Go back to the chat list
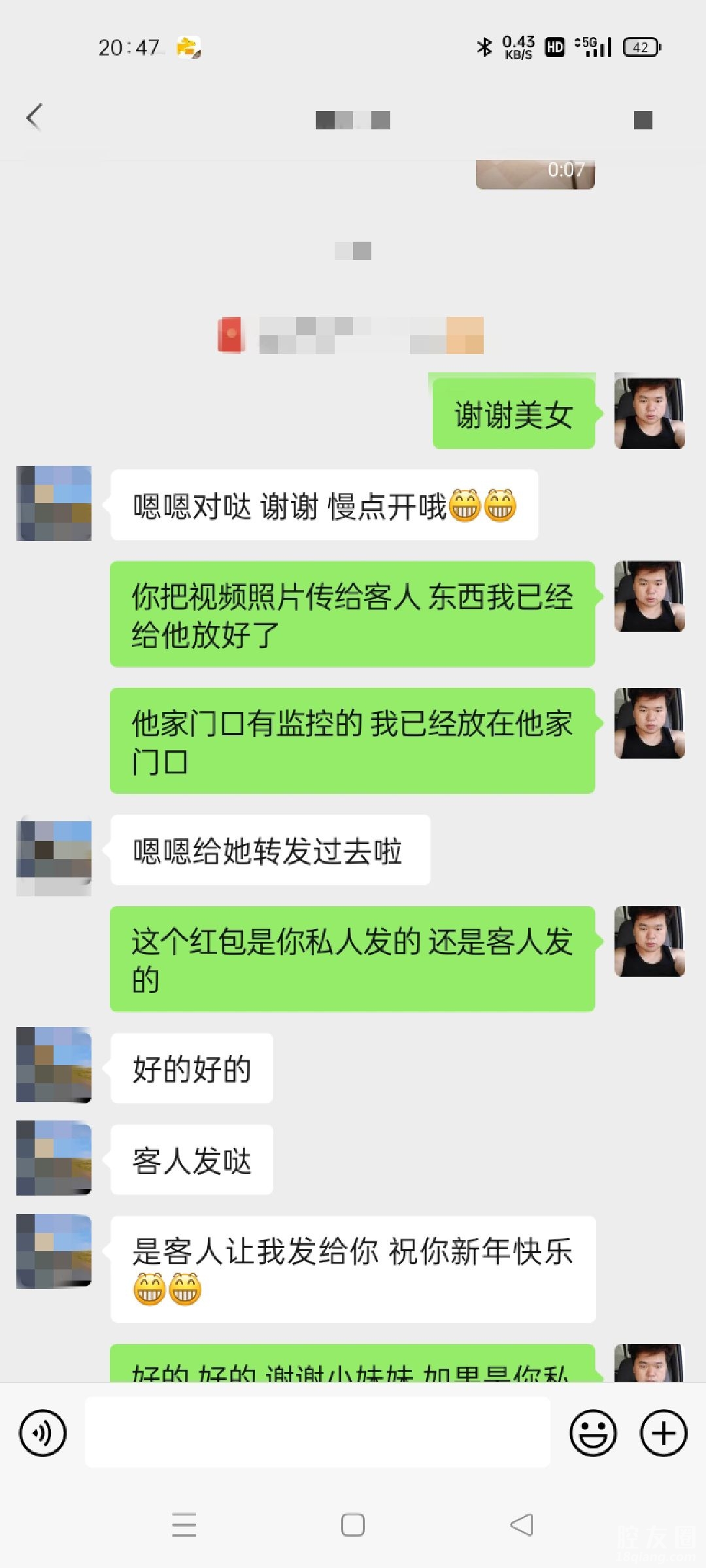The image size is (706, 1568). point(34,118)
